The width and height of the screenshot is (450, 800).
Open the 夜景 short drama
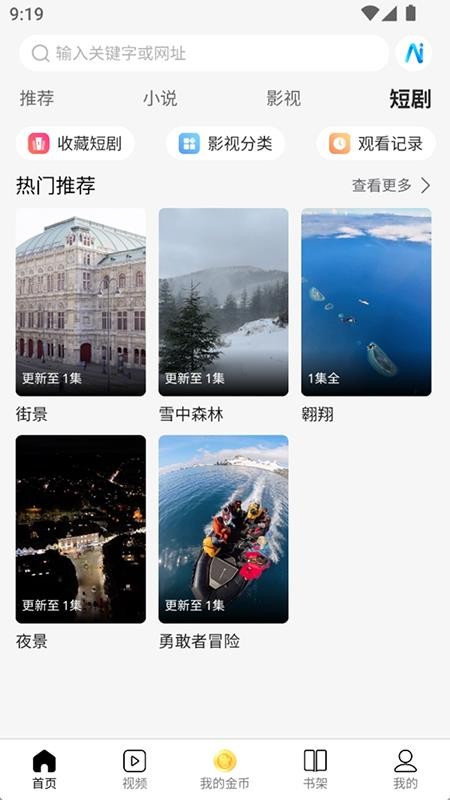click(81, 529)
